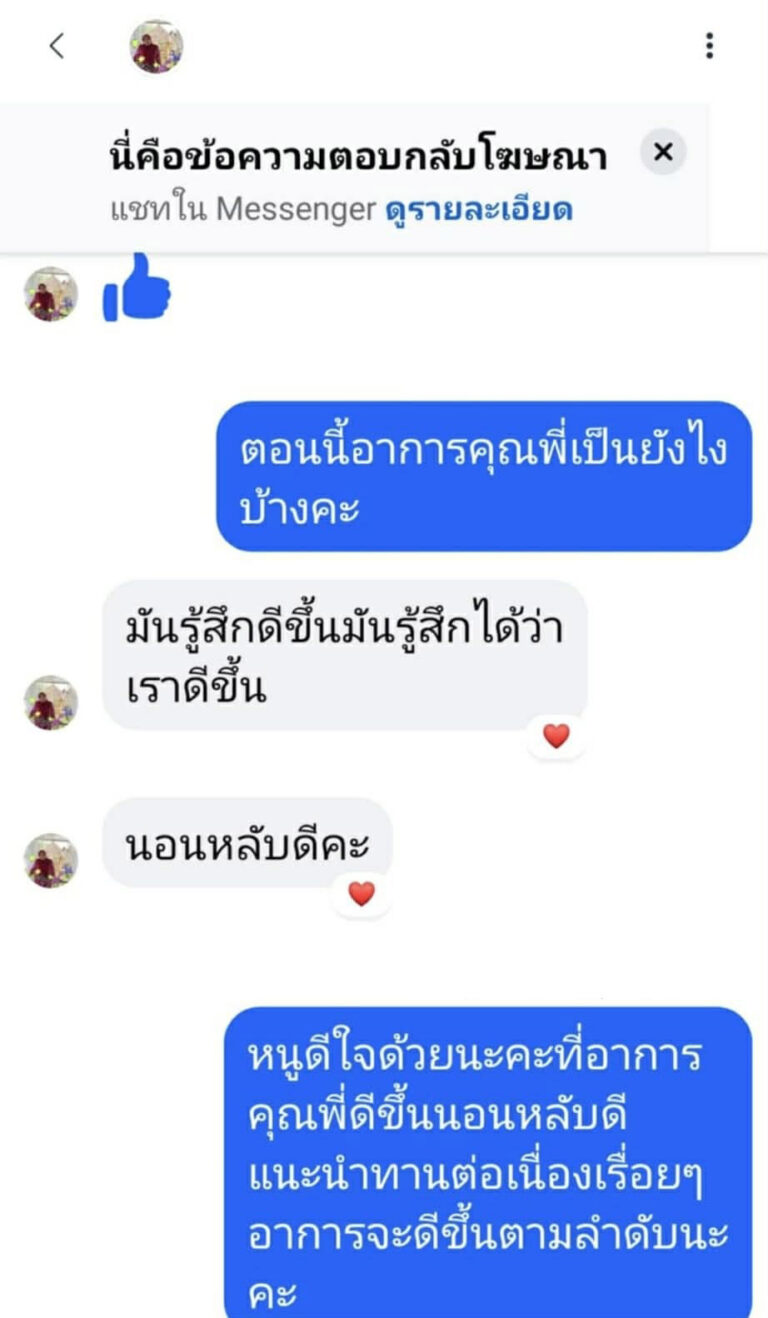Screen dimensions: 768x1318
Task: Open the ดูรายละเอียด link
Action: click(x=478, y=210)
